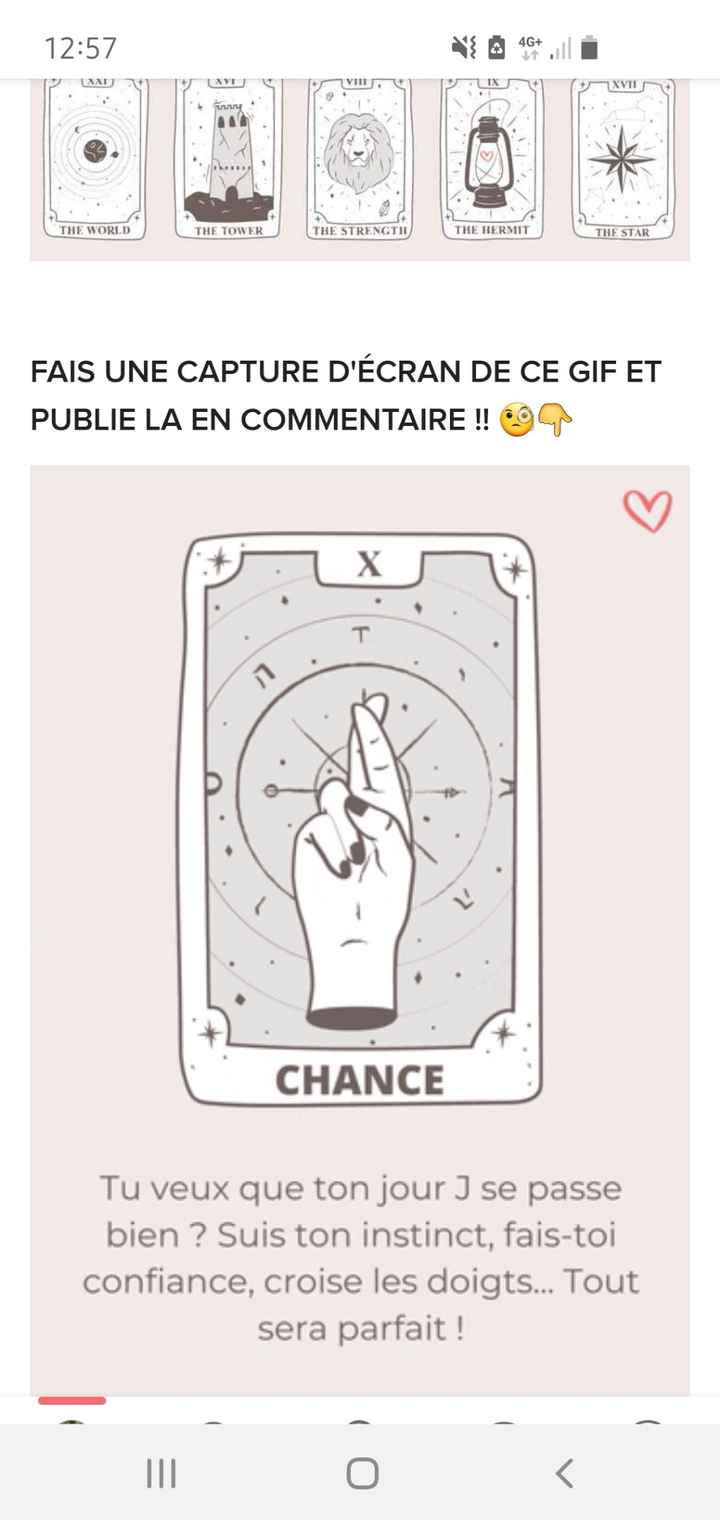Tap the heart icon above the tarot card
Viewport: 720px width, 1520px height.
pos(648,509)
